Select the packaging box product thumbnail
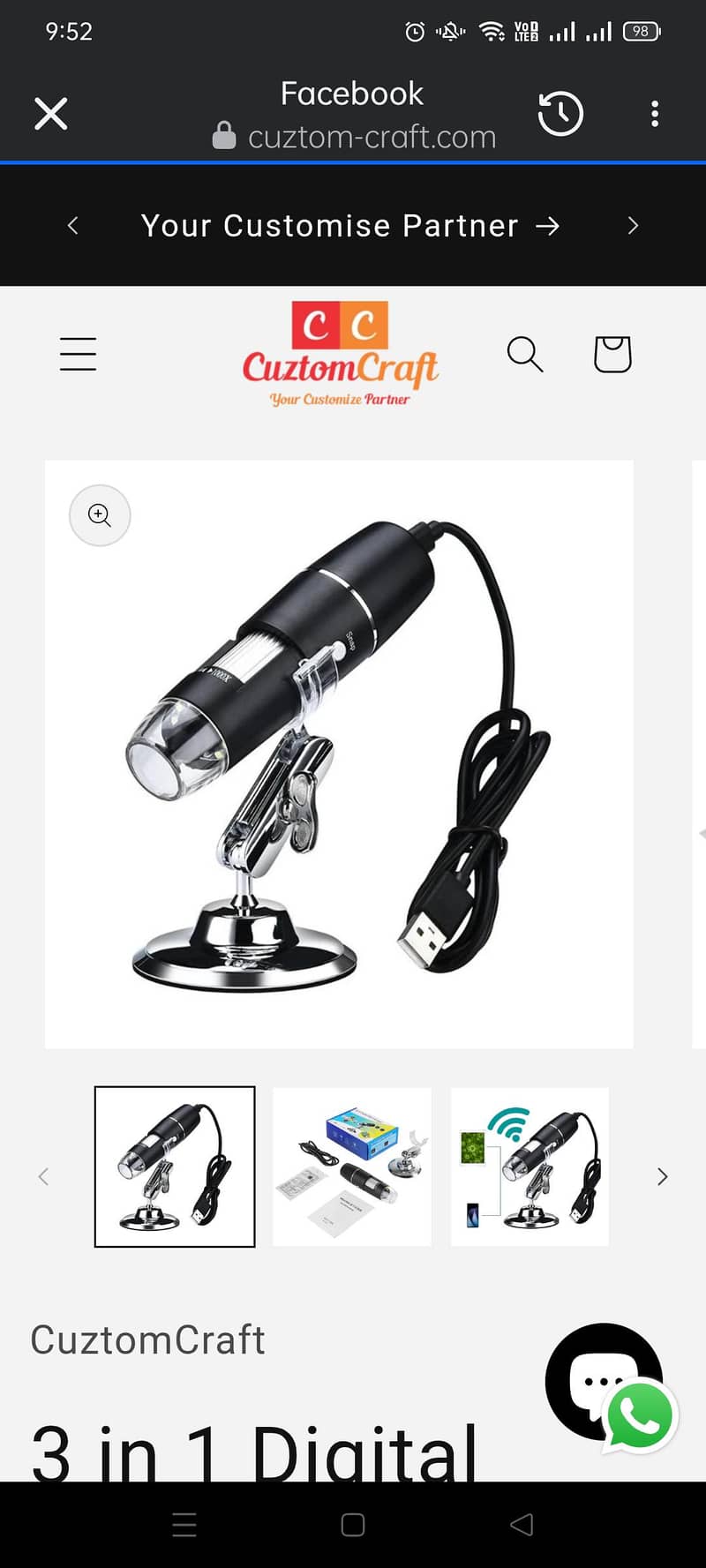This screenshot has height=1568, width=706. (x=352, y=1167)
